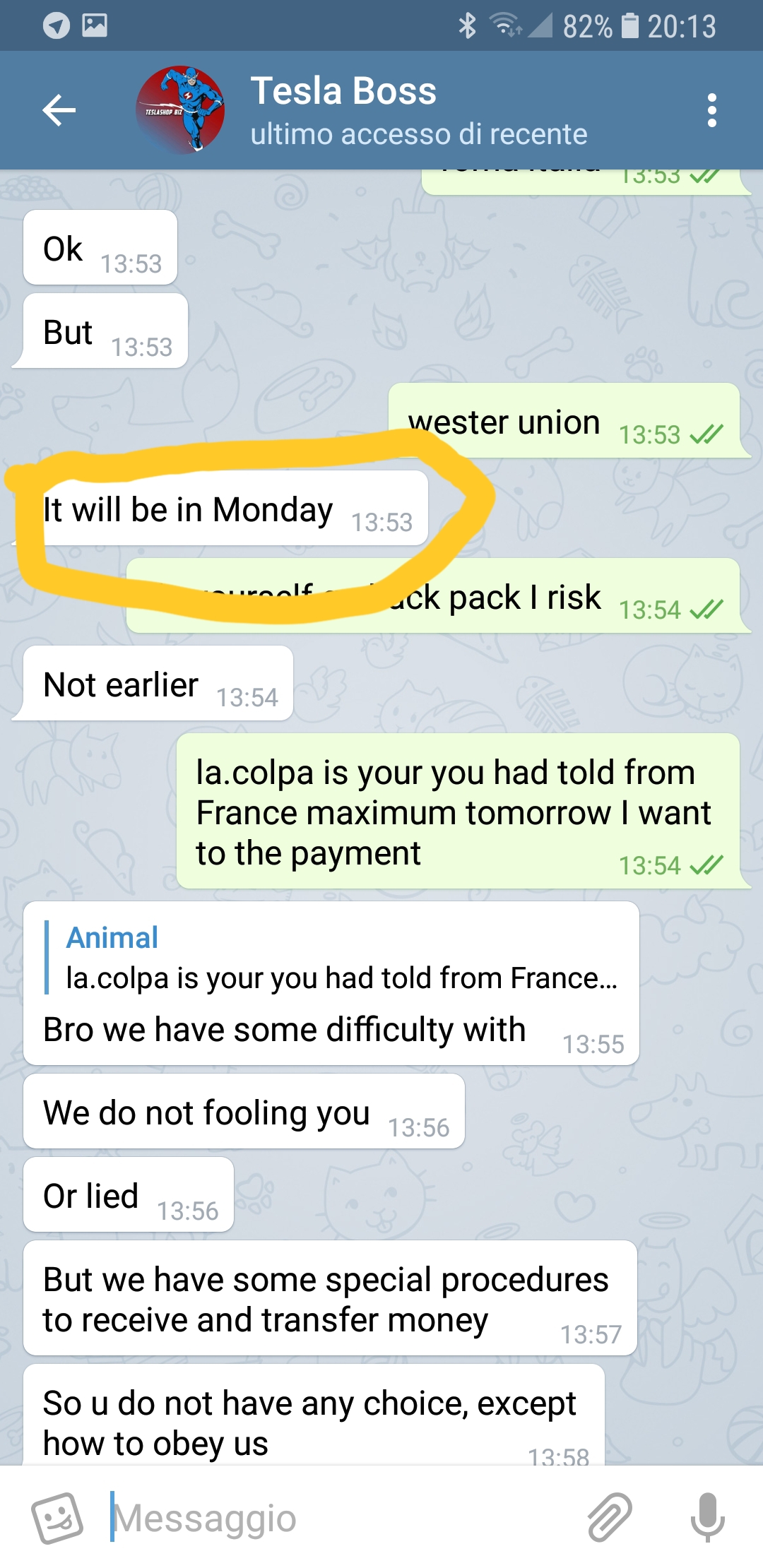
Task: Open the sticker and emoji panel
Action: tap(58, 1518)
